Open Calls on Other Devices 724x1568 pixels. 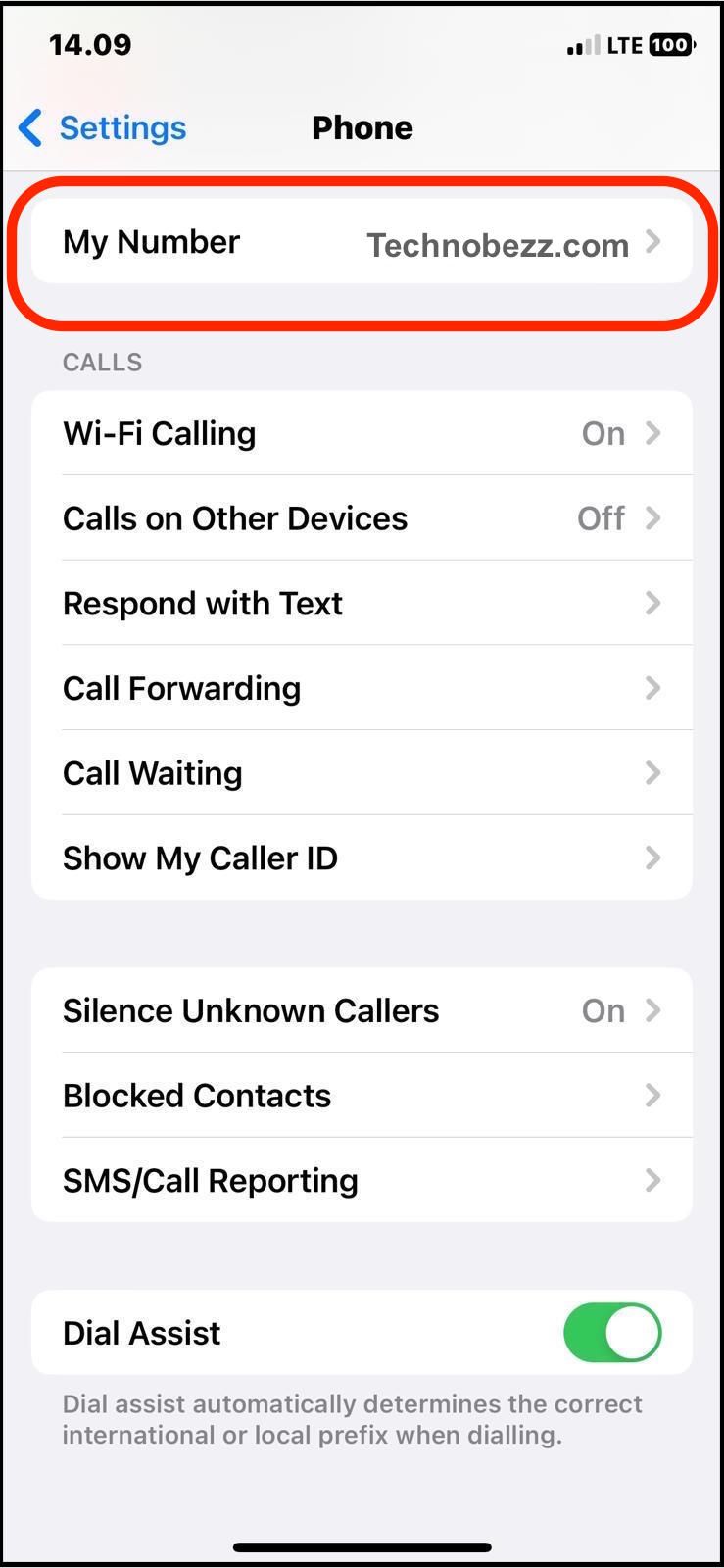(361, 518)
